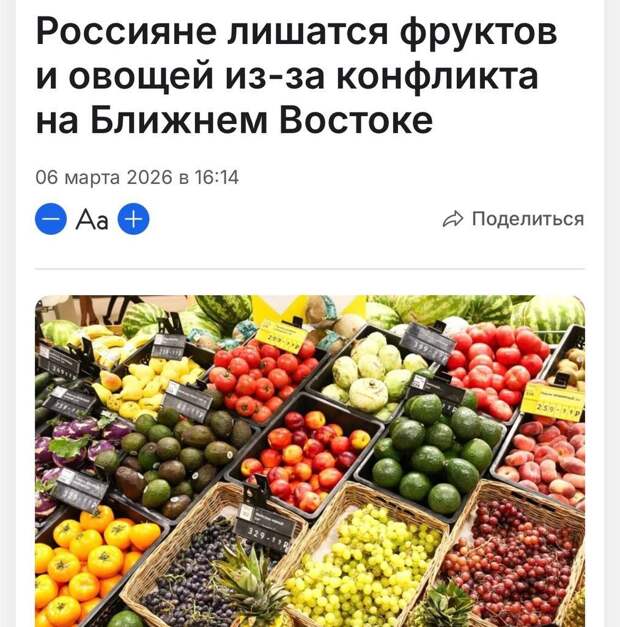This screenshot has width=620, height=627.
Task: Increase the article font size
Action: click(x=134, y=219)
